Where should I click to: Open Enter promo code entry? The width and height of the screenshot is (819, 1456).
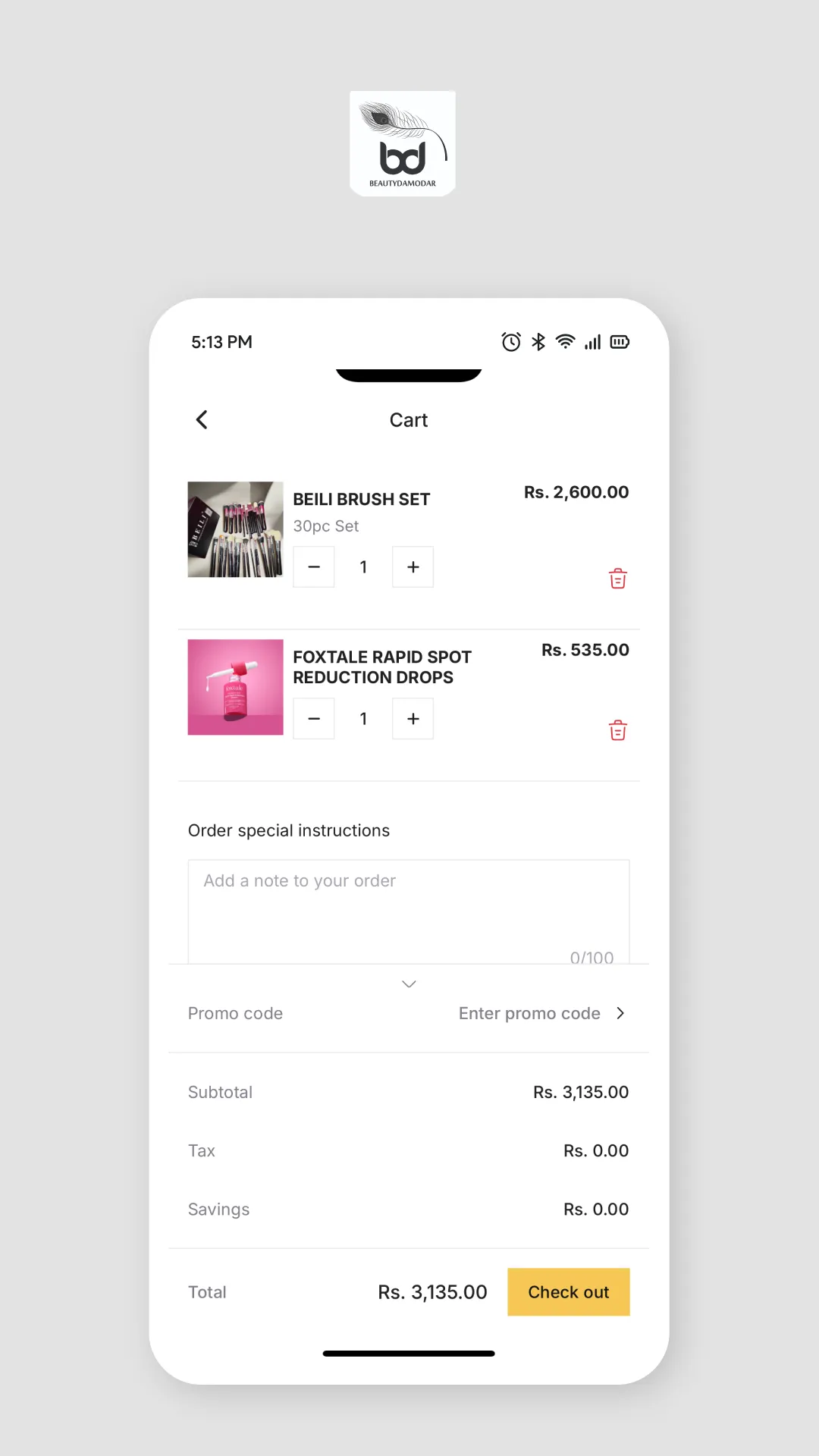click(529, 1013)
